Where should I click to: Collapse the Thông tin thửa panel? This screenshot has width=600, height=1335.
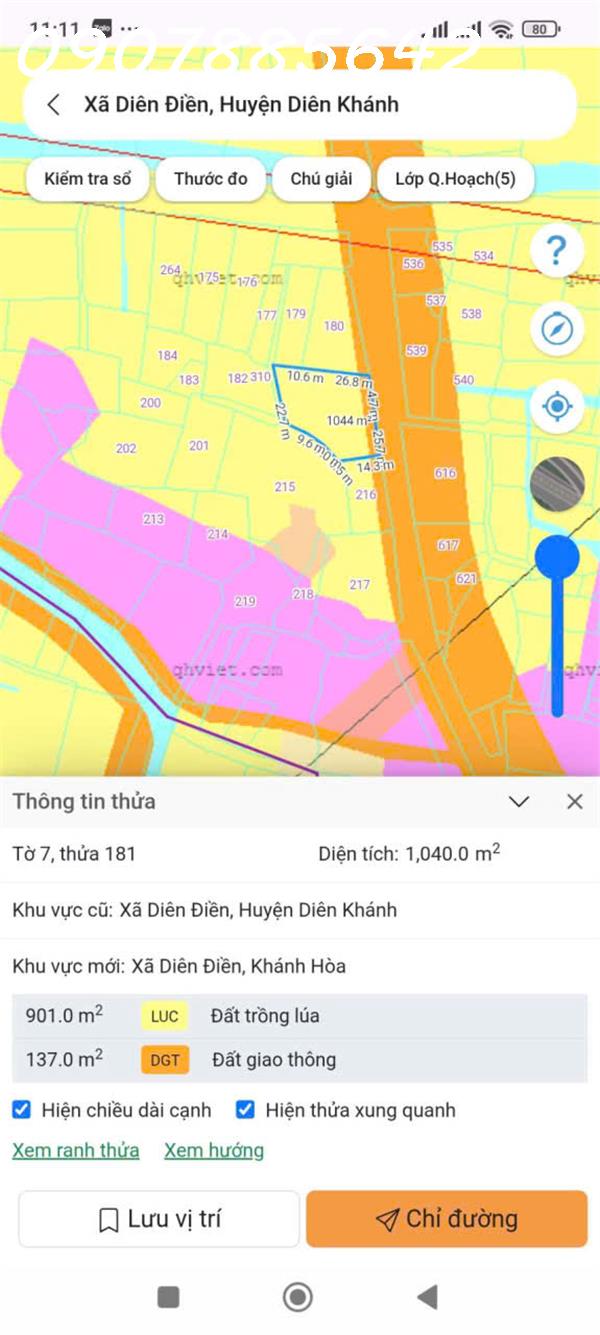point(519,801)
